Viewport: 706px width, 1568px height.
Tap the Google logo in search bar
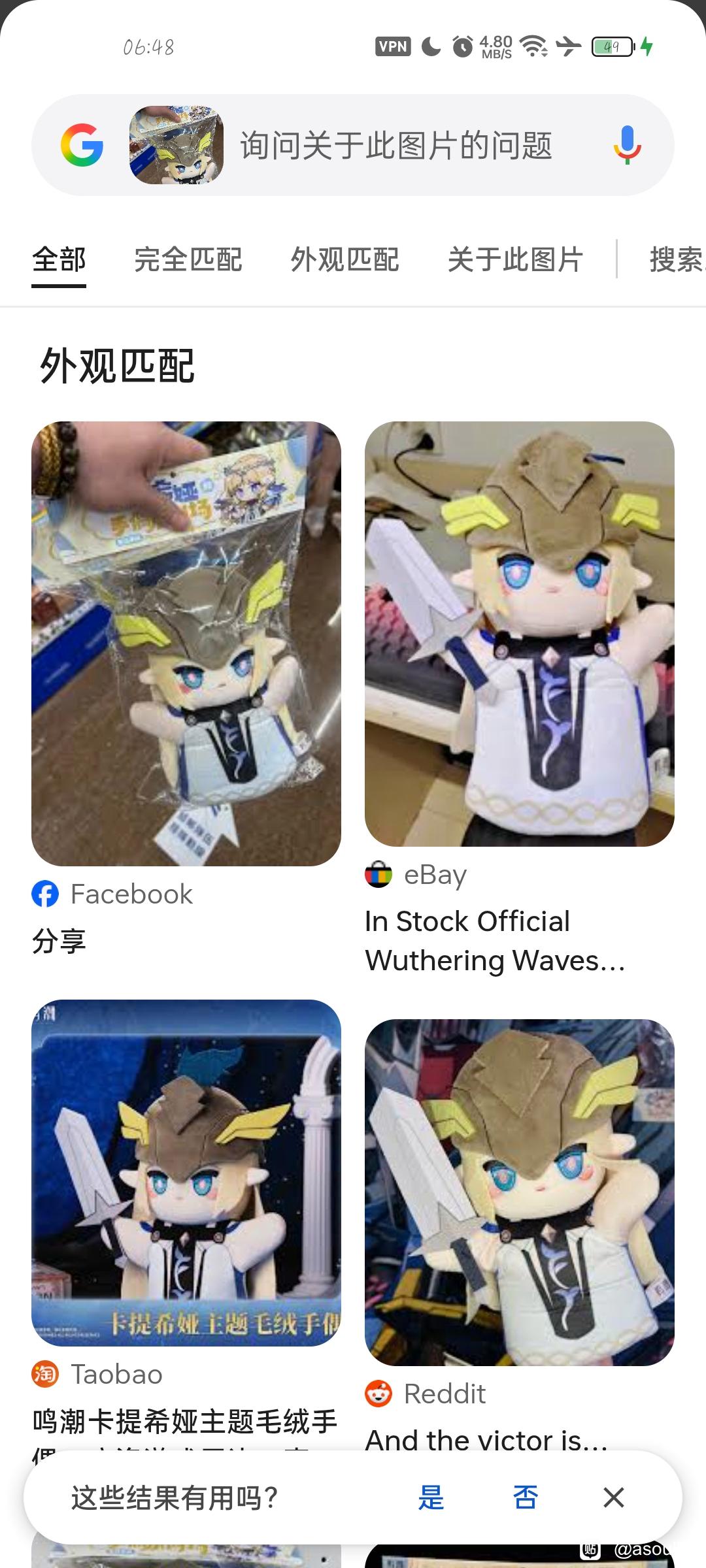(82, 145)
